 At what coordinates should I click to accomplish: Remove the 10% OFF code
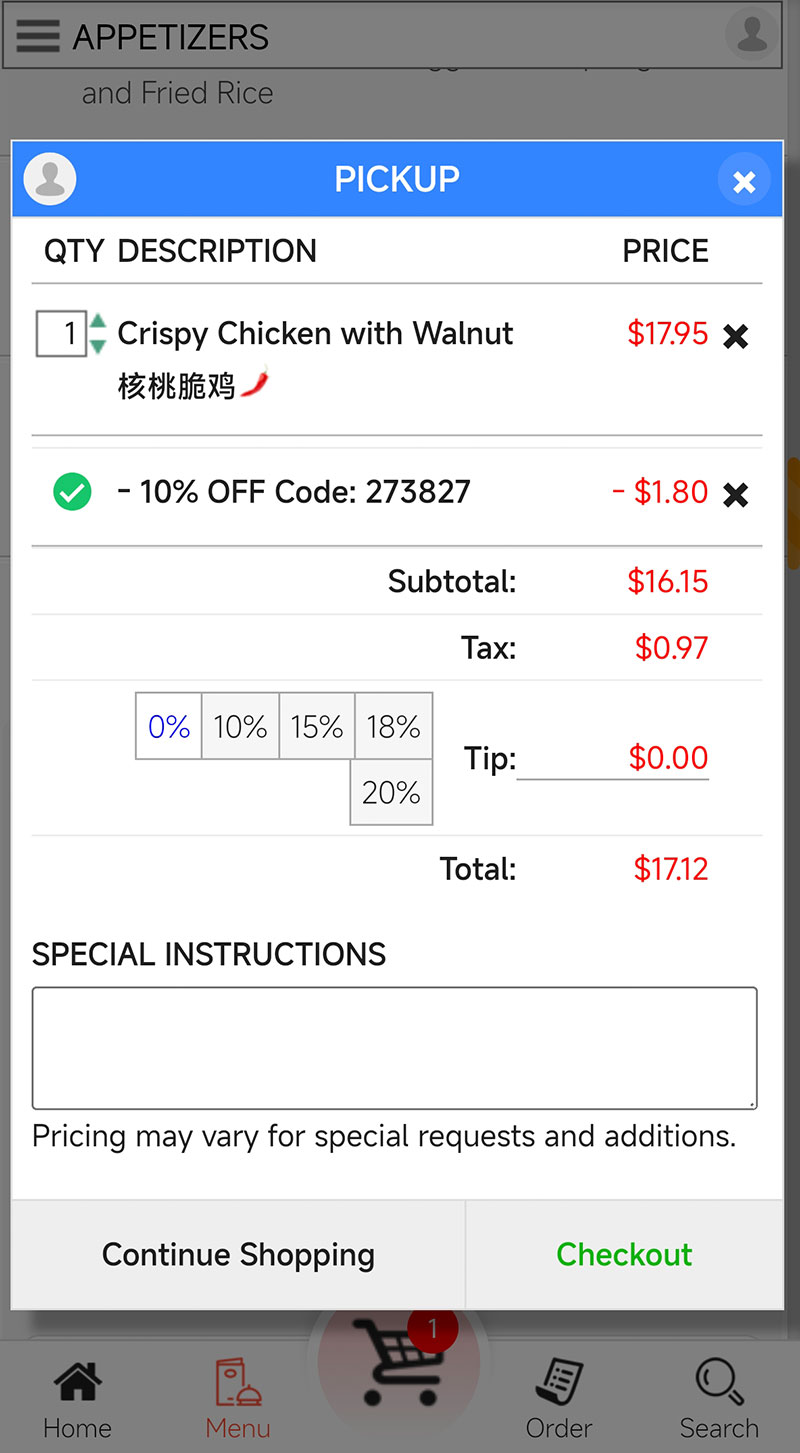(x=735, y=494)
